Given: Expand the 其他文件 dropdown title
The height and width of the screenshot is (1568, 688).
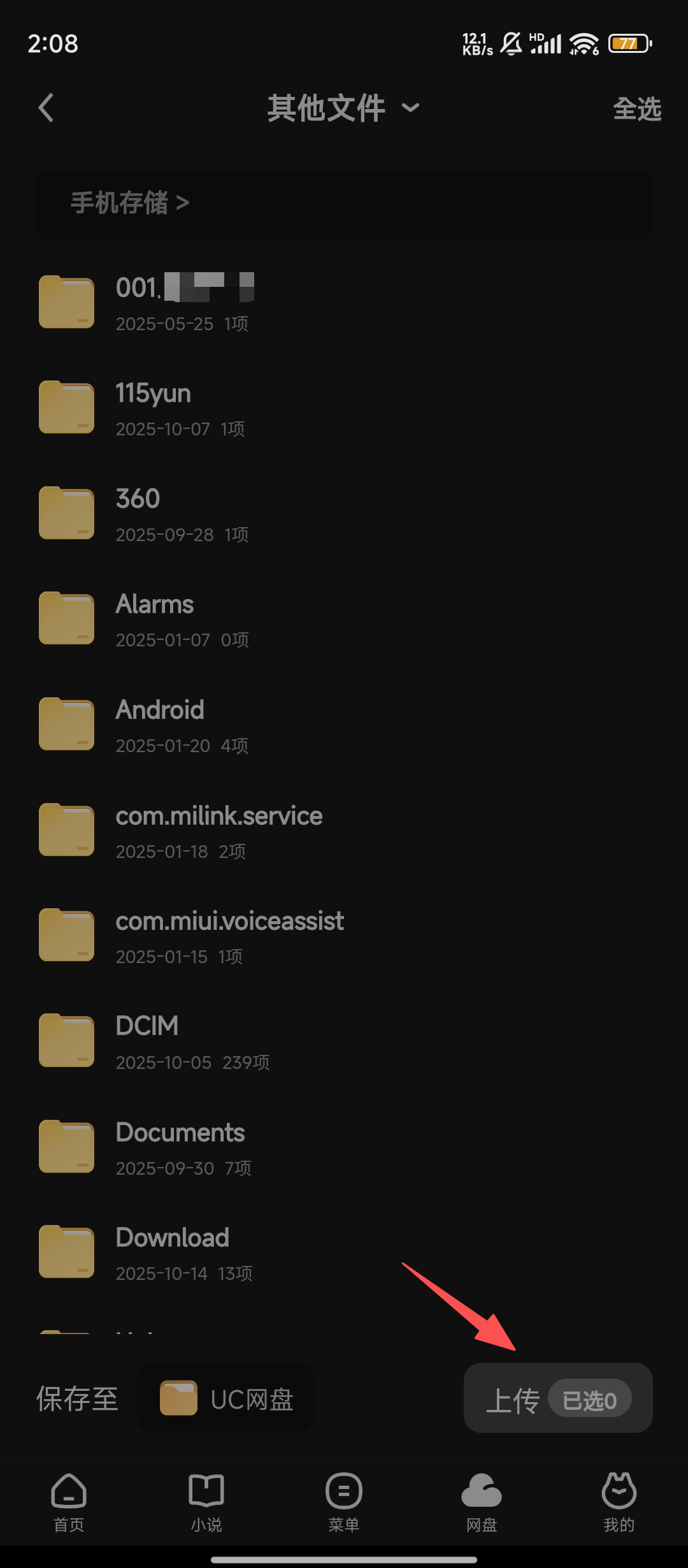Looking at the screenshot, I should 343,108.
